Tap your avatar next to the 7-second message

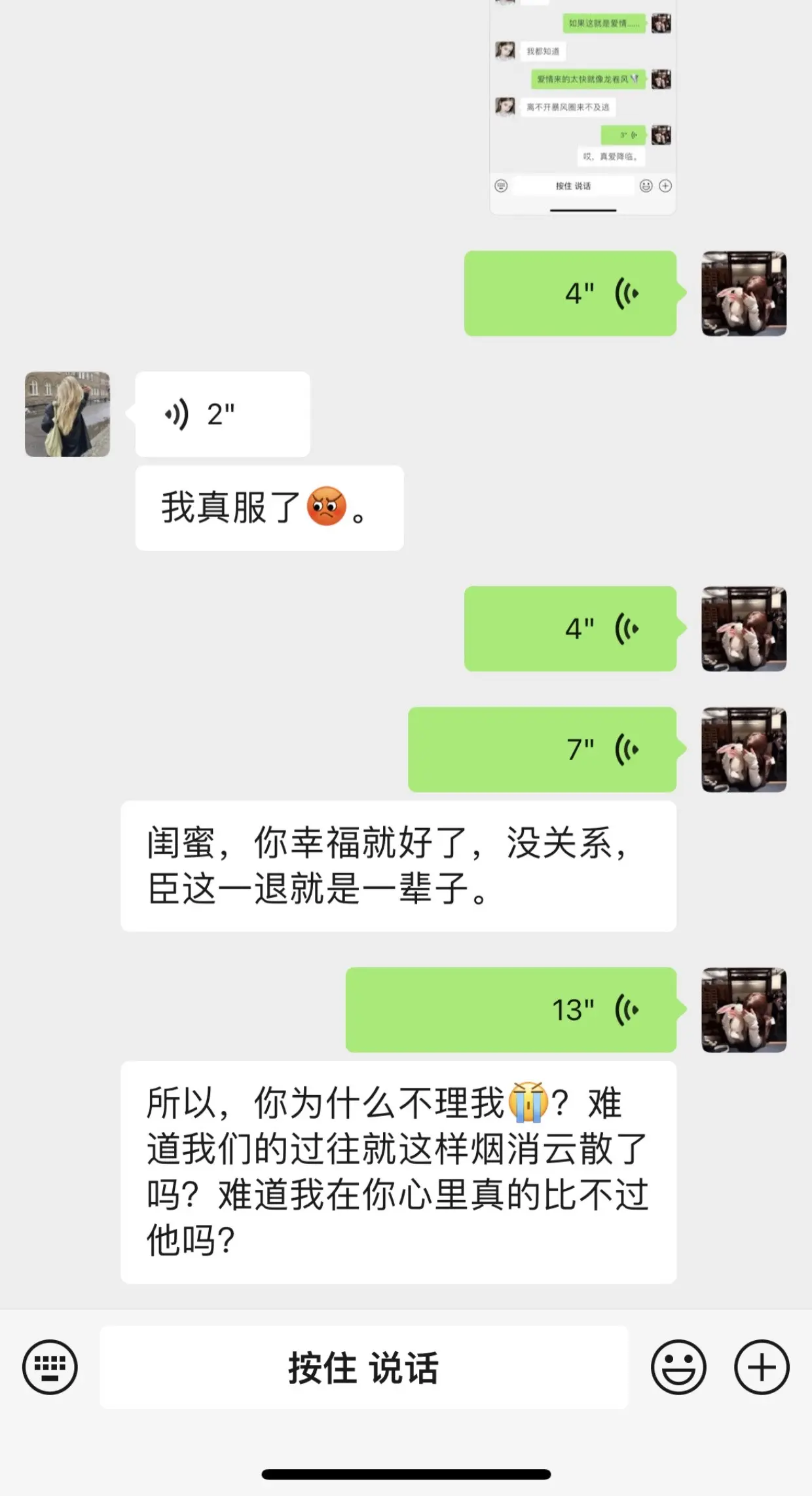(744, 748)
